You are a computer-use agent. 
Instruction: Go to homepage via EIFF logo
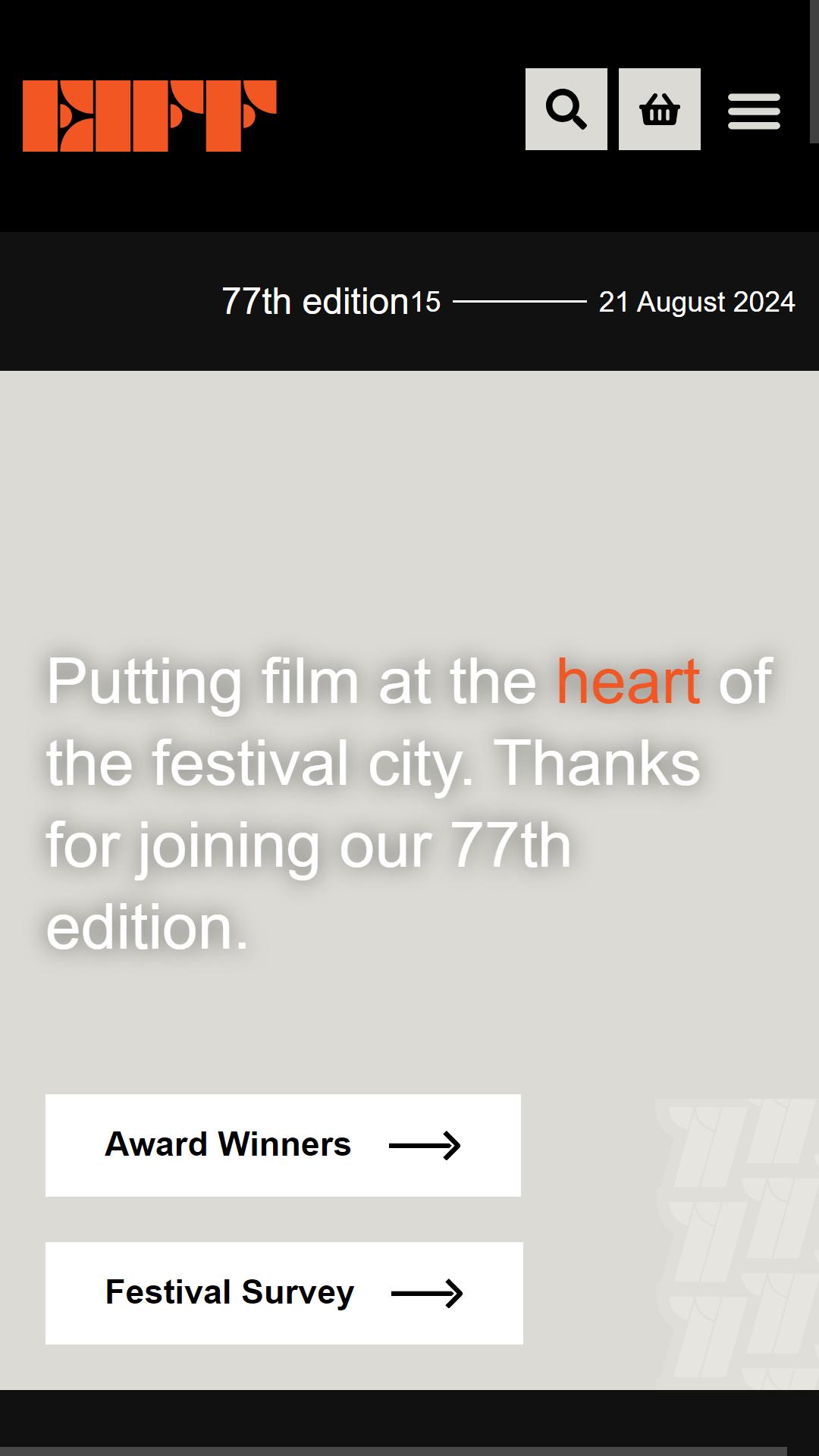(x=149, y=116)
